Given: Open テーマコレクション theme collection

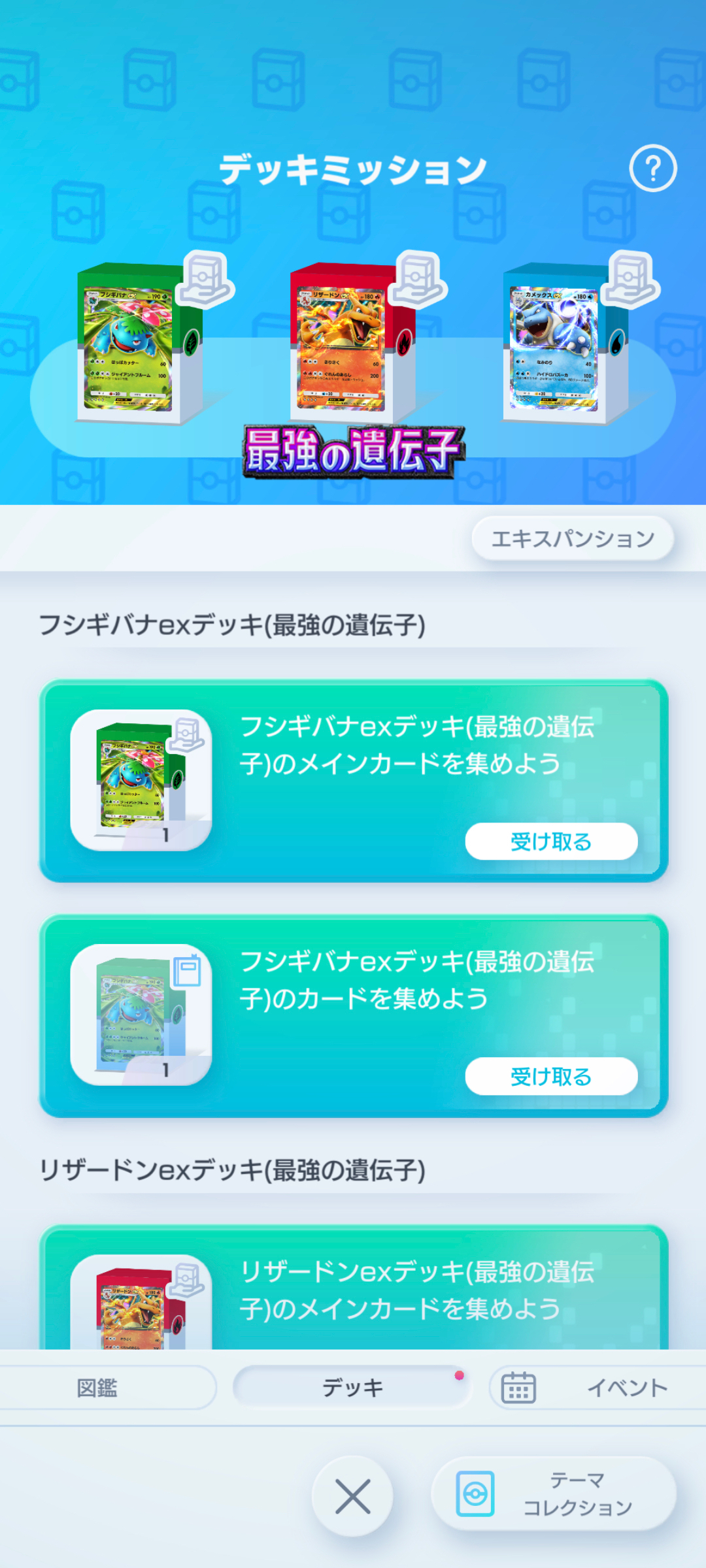Looking at the screenshot, I should [553, 1494].
